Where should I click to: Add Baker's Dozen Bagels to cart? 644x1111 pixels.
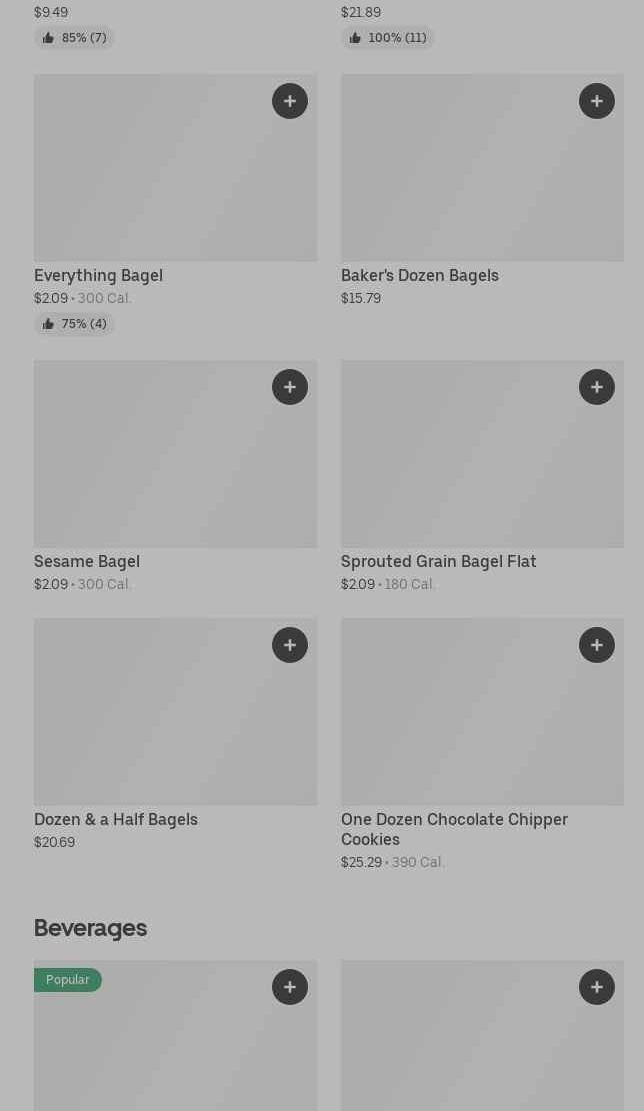(597, 101)
